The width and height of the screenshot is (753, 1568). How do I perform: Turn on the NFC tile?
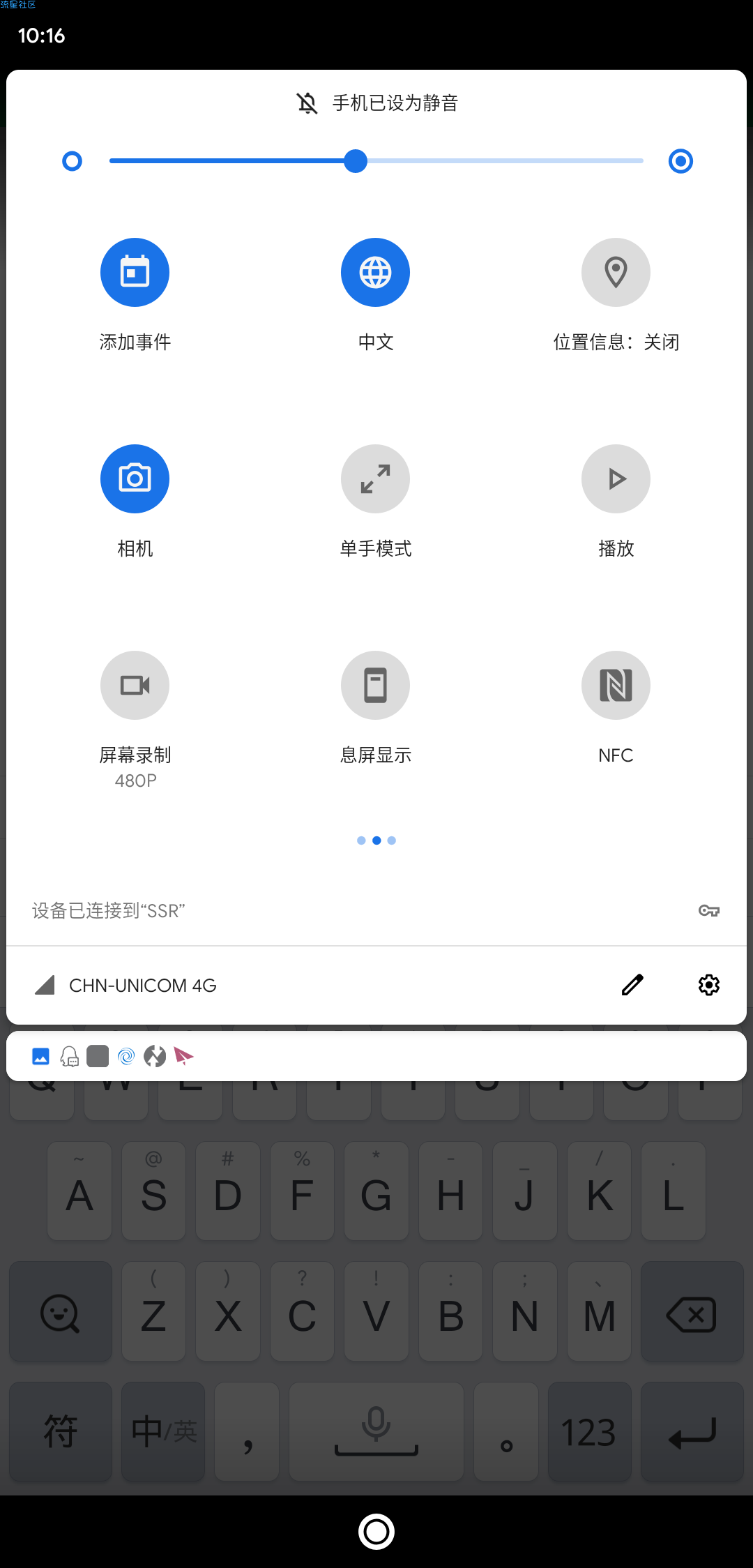pos(616,685)
